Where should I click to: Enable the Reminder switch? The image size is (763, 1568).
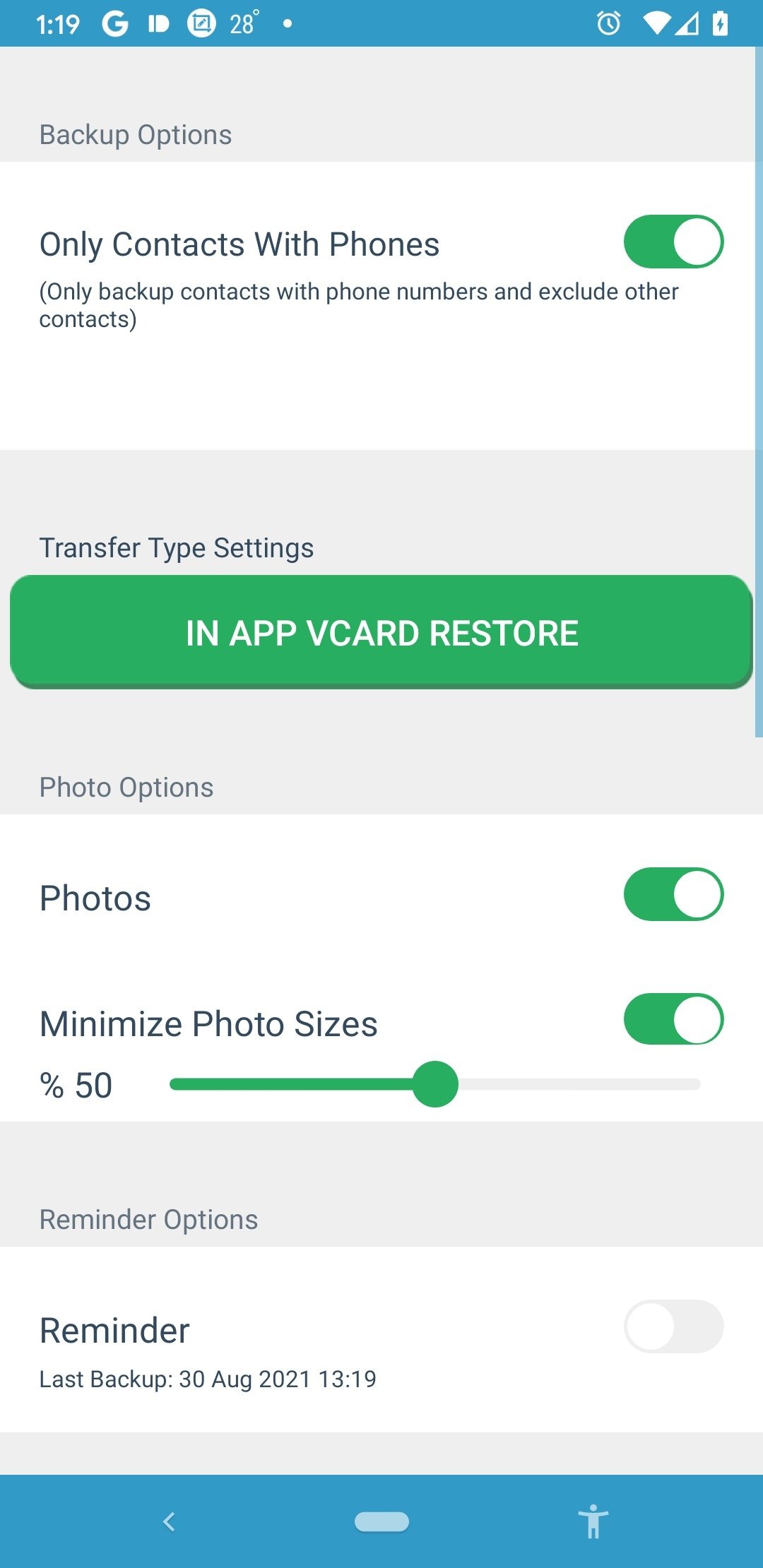pos(673,1326)
